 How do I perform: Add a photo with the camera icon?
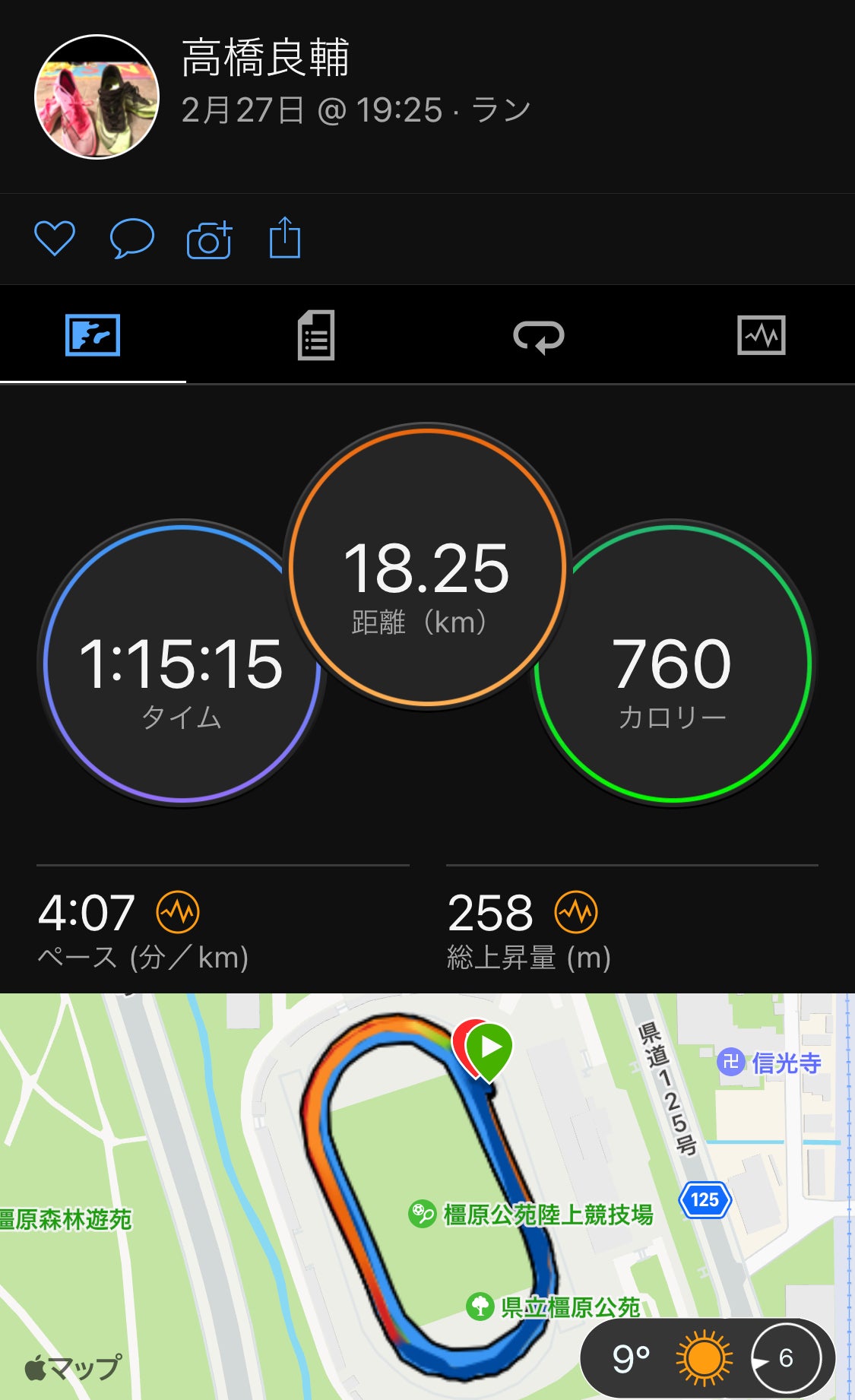[209, 240]
